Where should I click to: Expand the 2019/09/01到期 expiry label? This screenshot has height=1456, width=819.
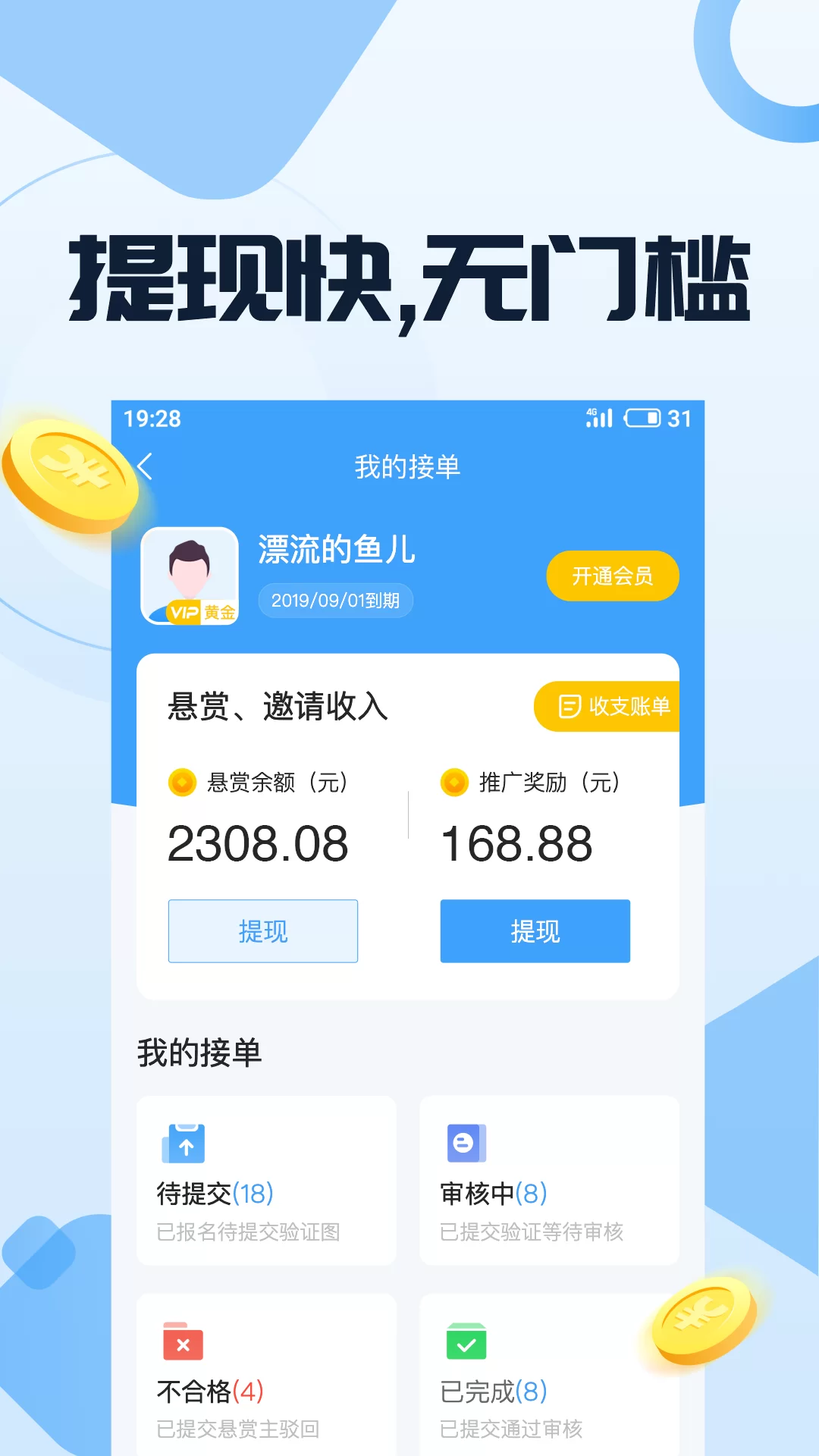pos(336,600)
